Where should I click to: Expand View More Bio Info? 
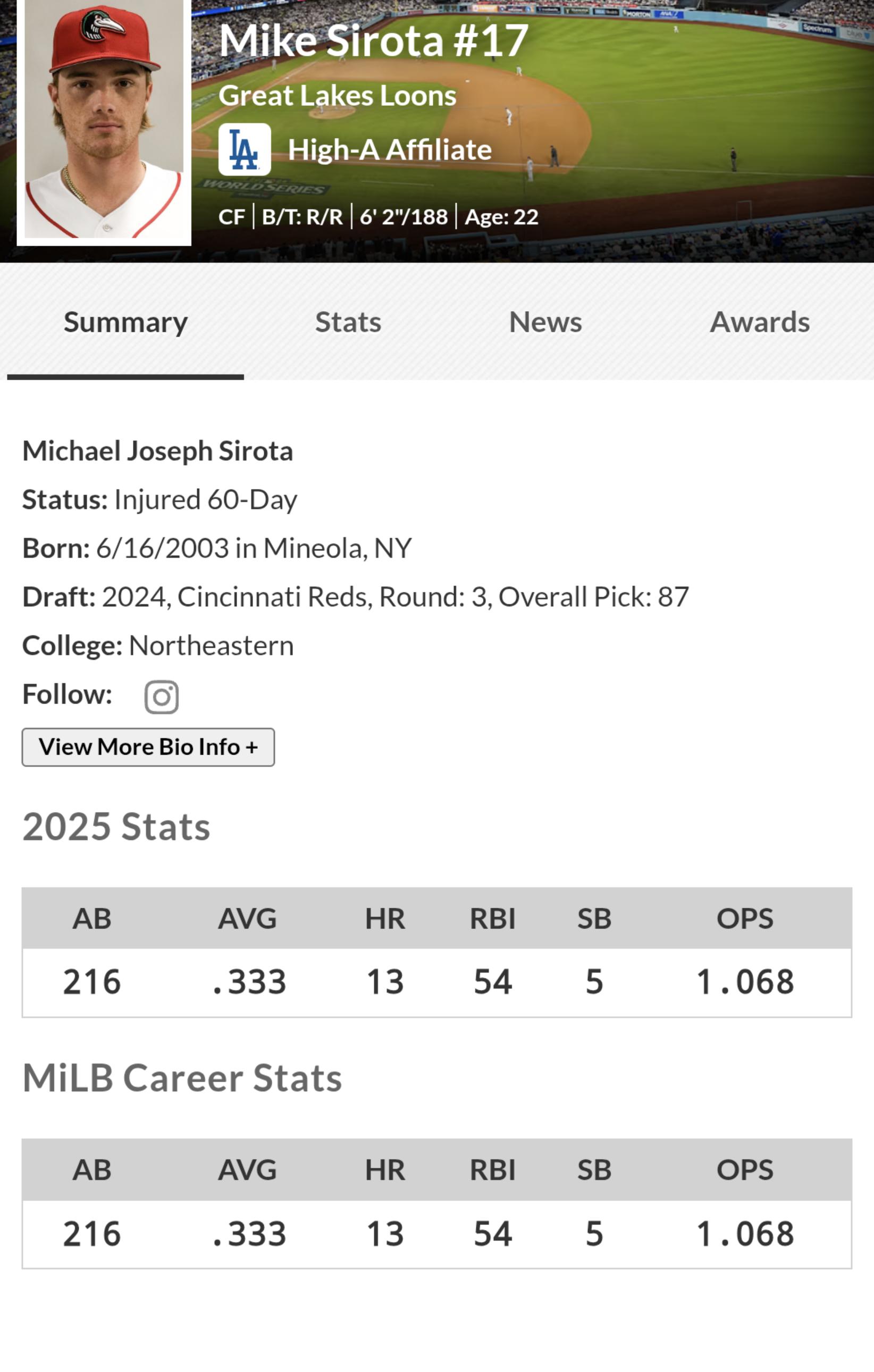click(x=148, y=747)
